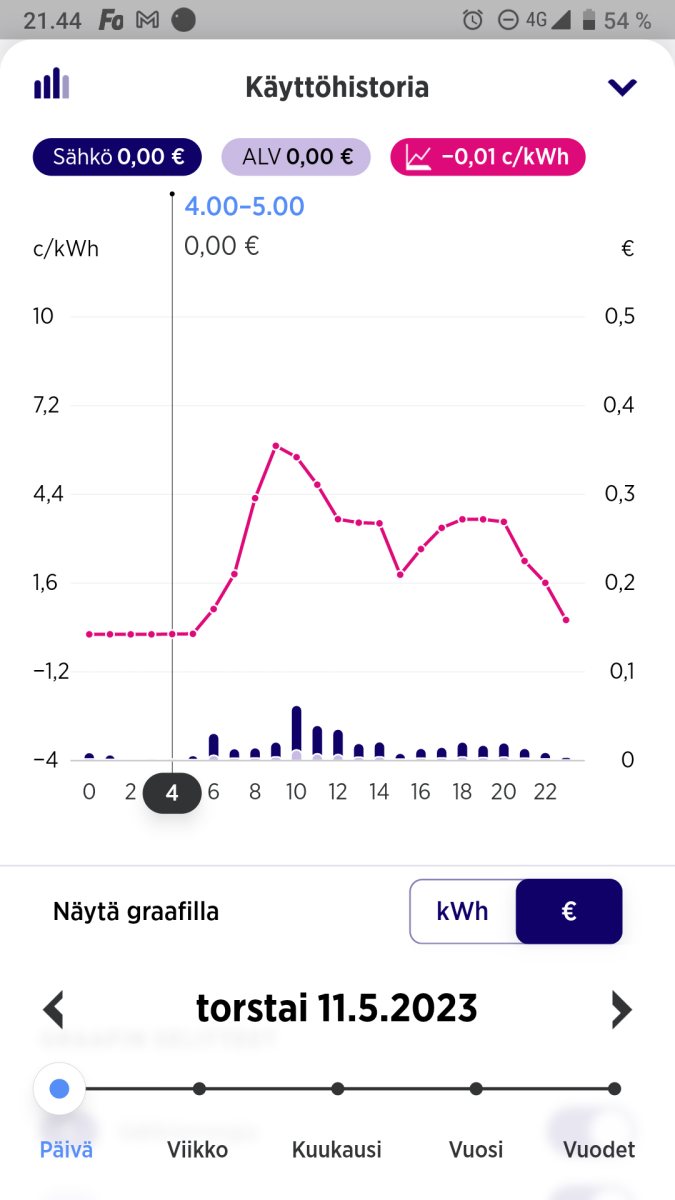
Task: Switch to the Vuosi time range
Action: tap(476, 1089)
